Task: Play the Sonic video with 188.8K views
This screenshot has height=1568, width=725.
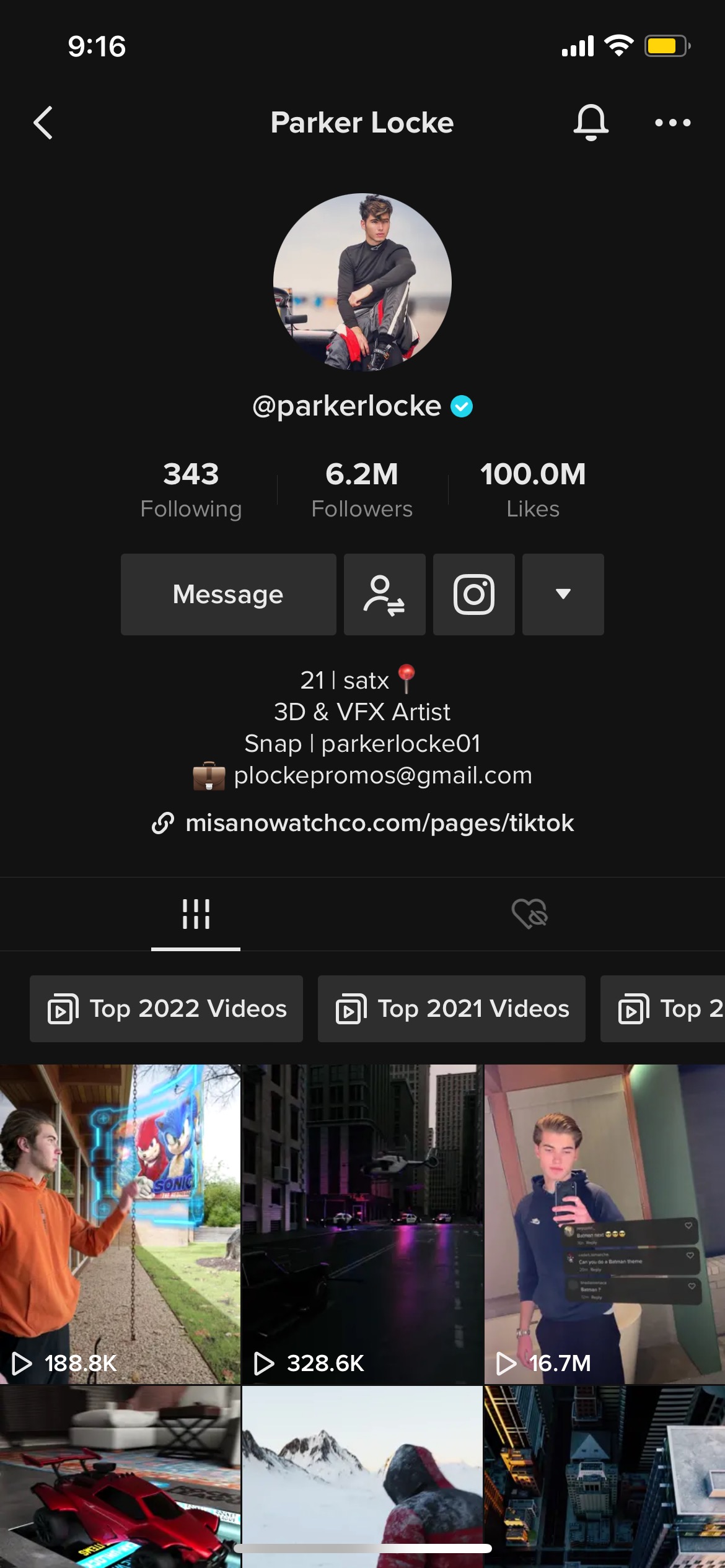Action: pos(120,1223)
